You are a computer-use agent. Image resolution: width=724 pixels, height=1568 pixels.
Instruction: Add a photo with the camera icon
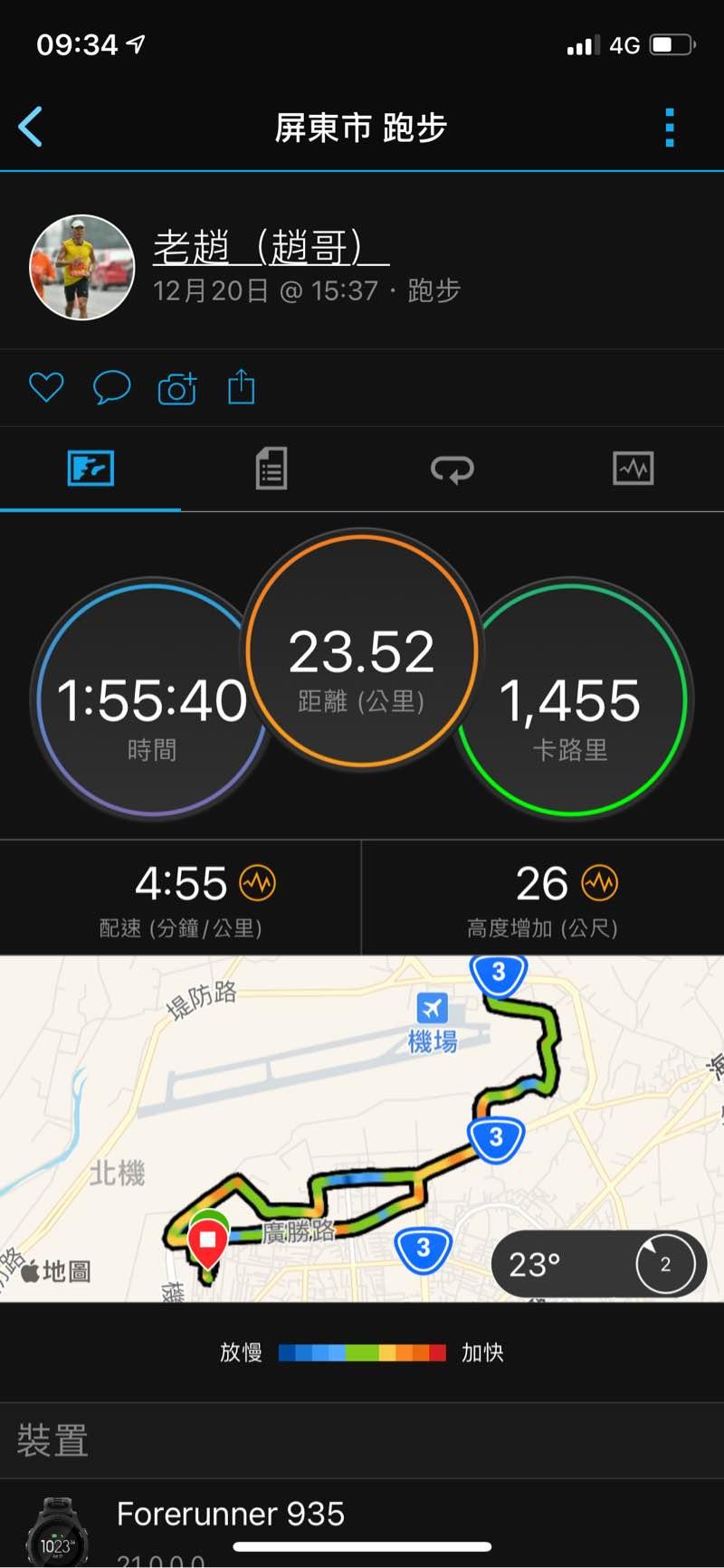pos(177,388)
